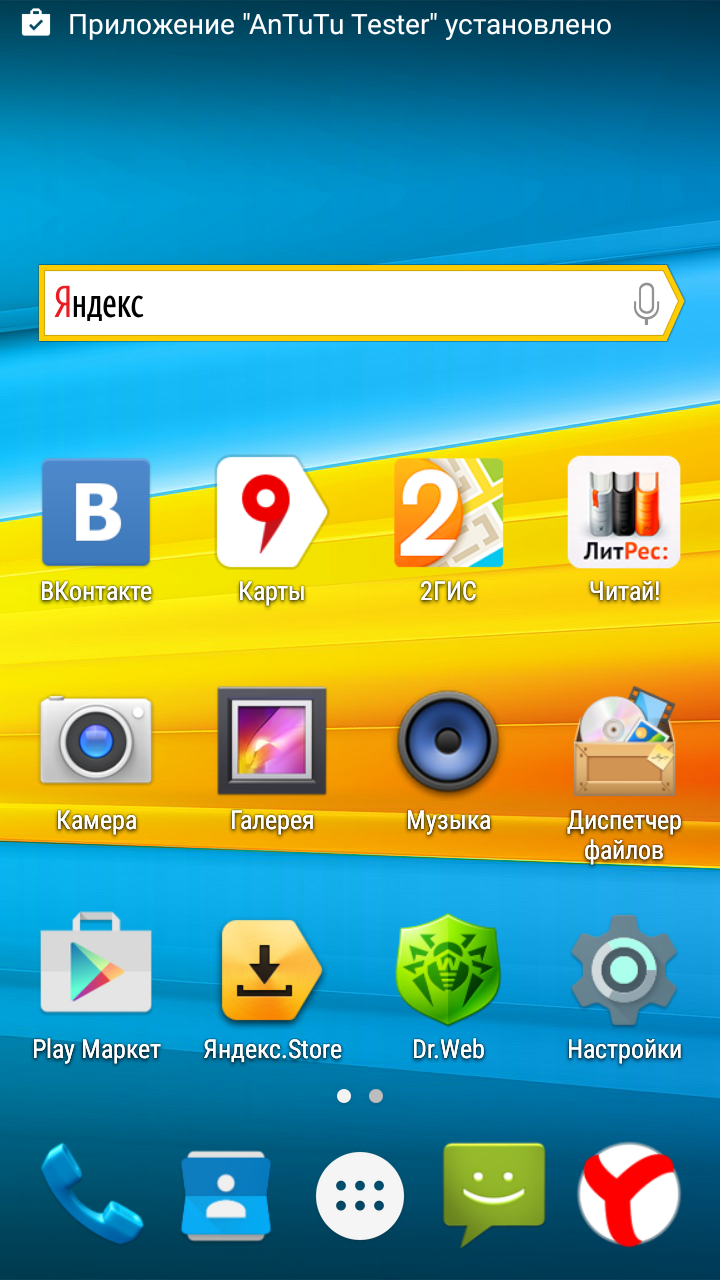
Task: Go to the second home screen page dot
Action: pos(376,1096)
